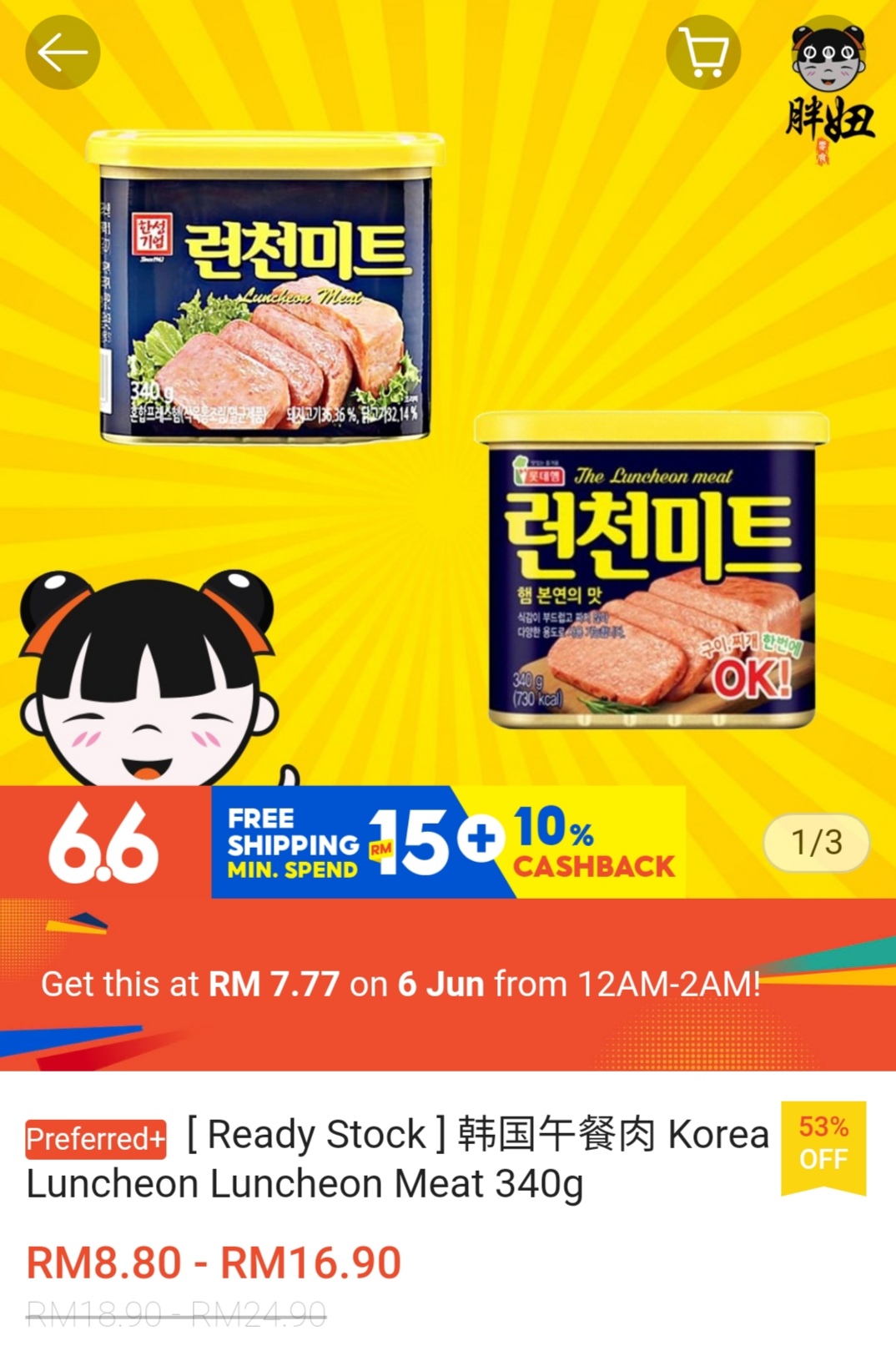Open the shopping cart
The width and height of the screenshot is (896, 1346).
[x=703, y=53]
